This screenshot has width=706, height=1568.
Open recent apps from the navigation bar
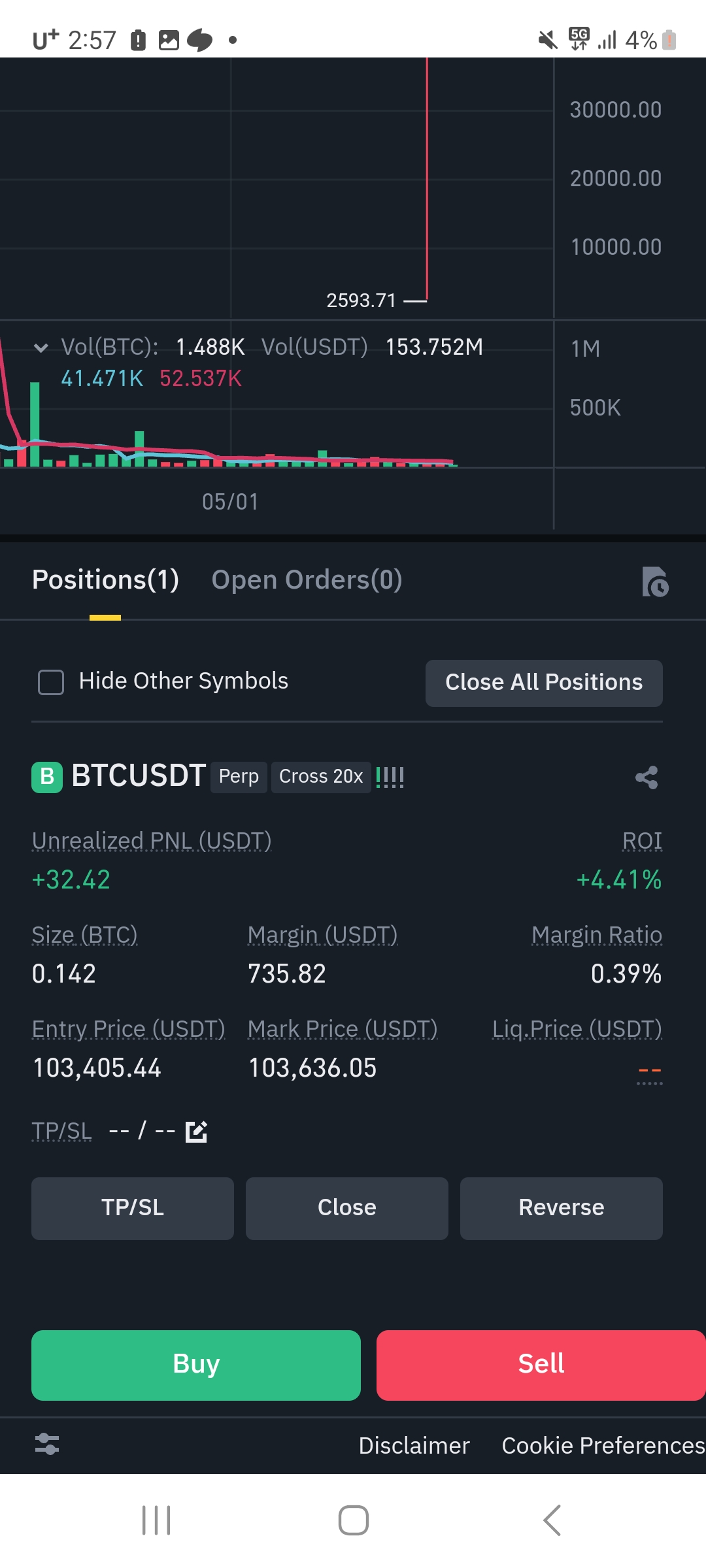156,1520
